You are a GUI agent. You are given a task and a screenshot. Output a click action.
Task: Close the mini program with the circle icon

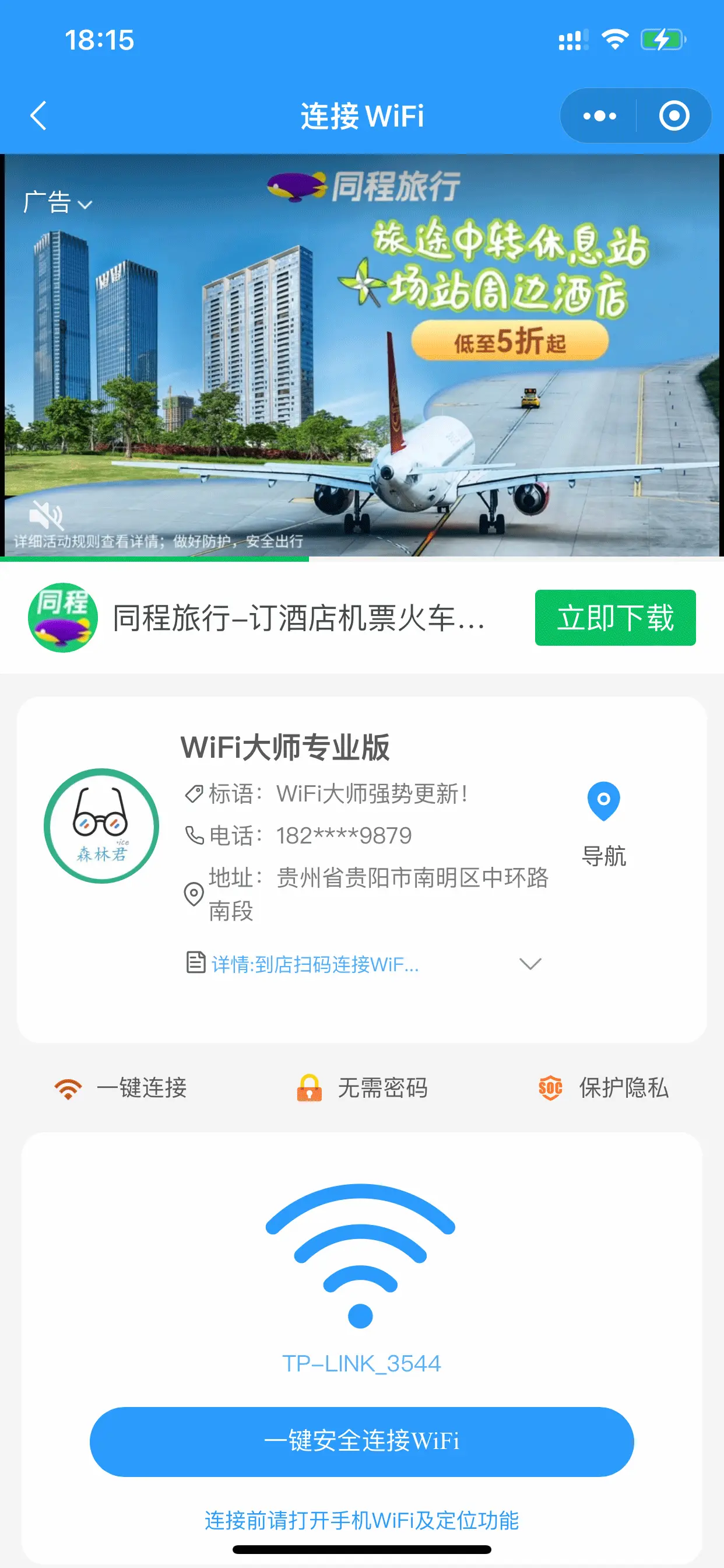click(x=673, y=116)
